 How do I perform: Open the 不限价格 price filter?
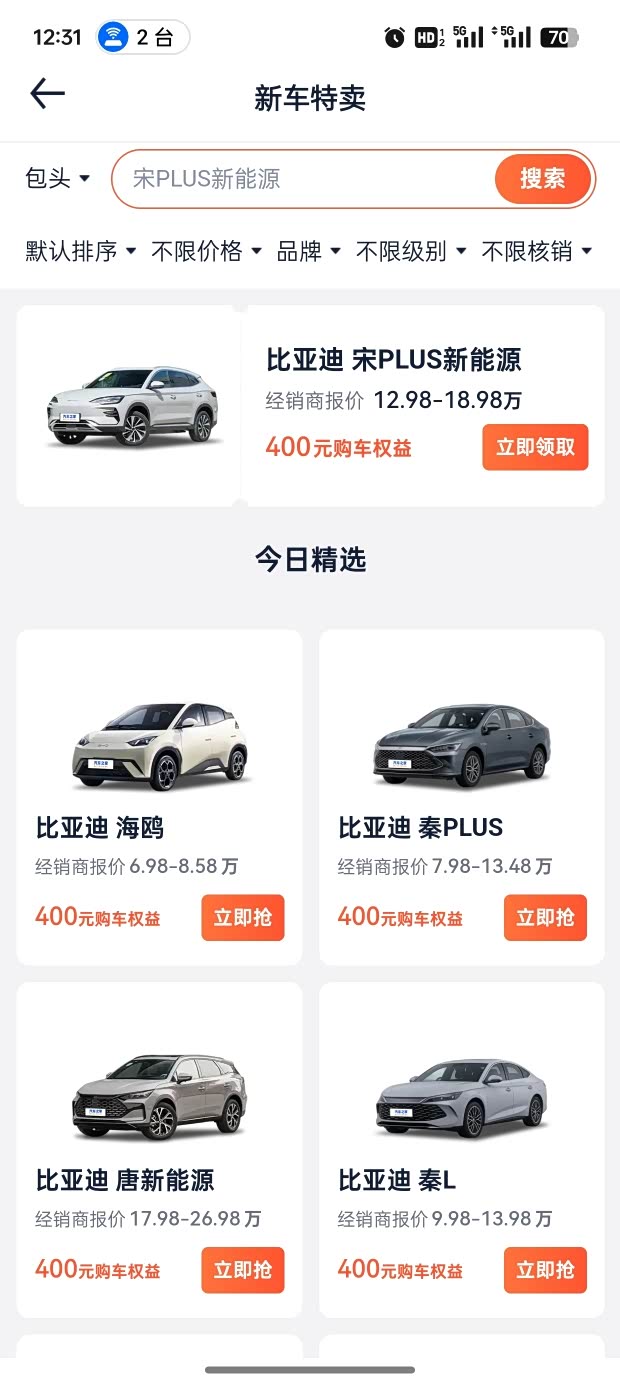206,251
